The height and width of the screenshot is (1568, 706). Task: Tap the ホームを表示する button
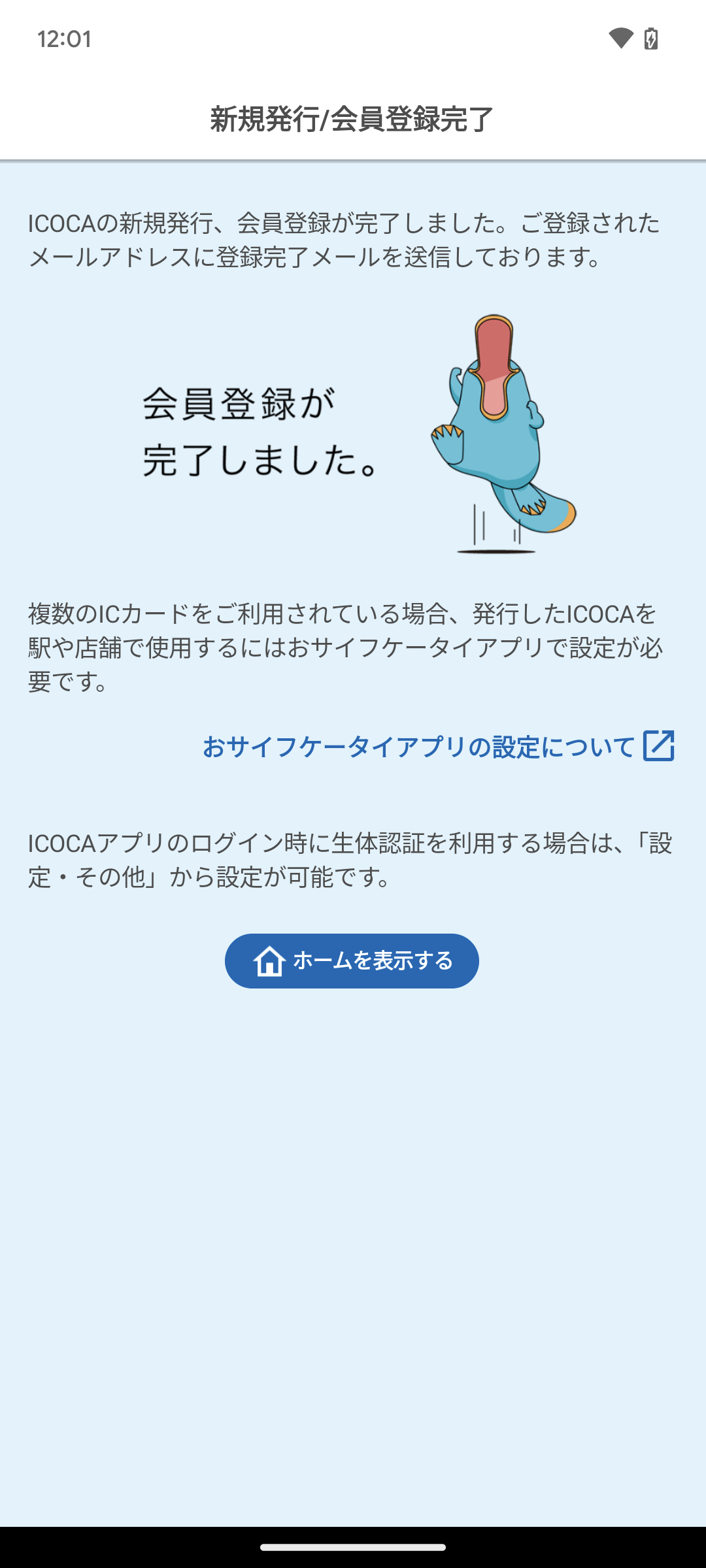pyautogui.click(x=352, y=961)
